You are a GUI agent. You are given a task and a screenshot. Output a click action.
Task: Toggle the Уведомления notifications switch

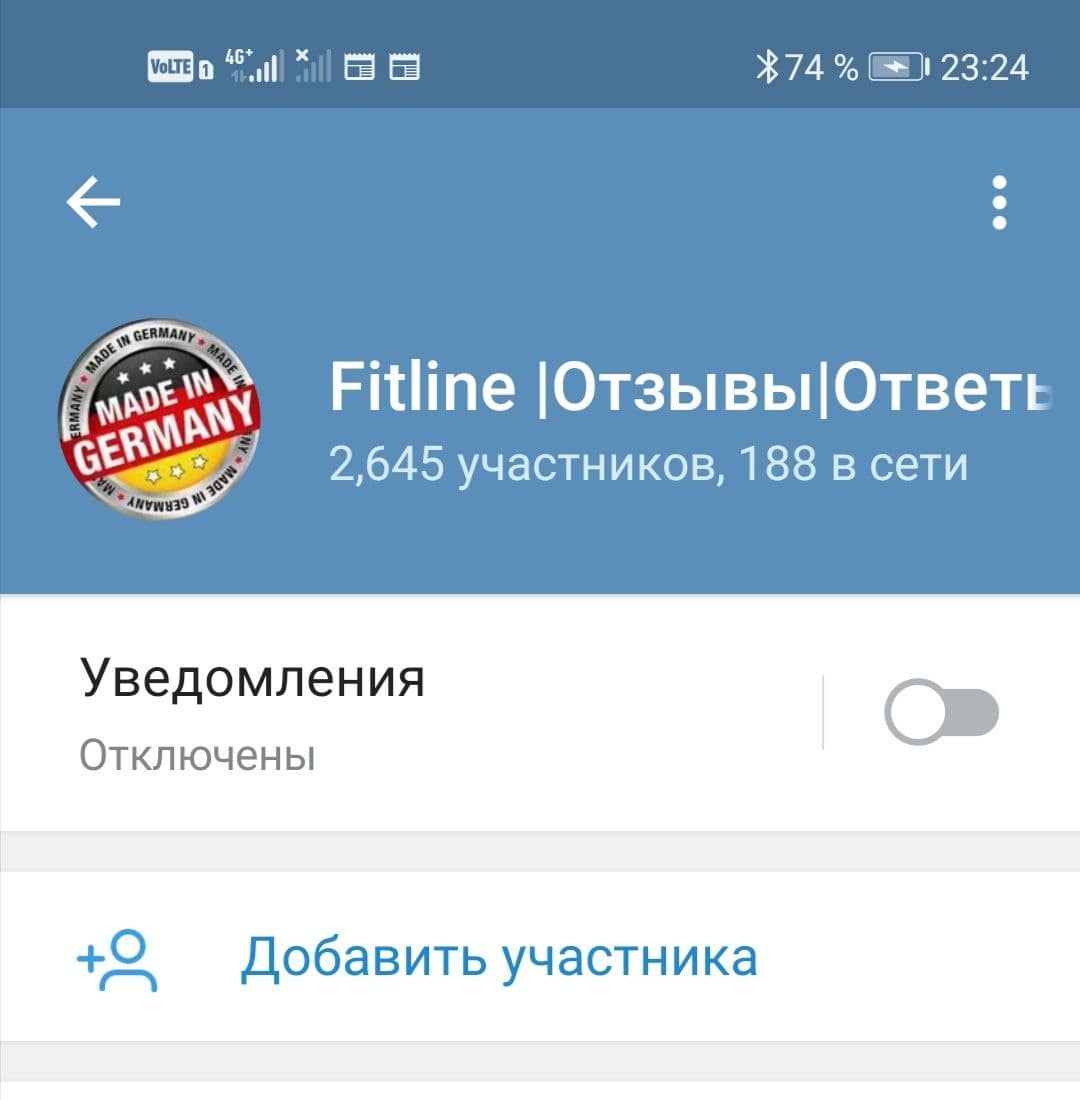click(941, 712)
